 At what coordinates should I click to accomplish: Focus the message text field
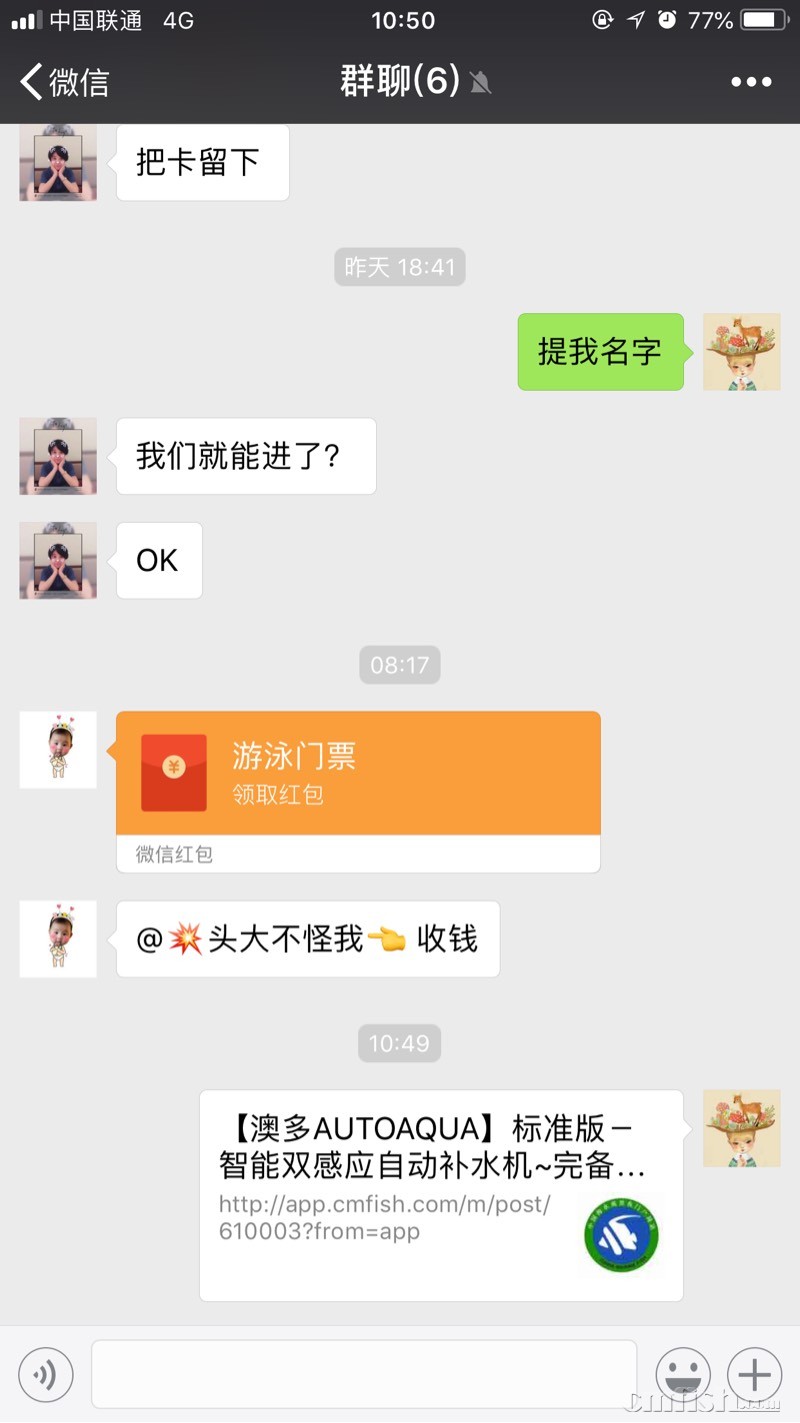[x=364, y=1375]
